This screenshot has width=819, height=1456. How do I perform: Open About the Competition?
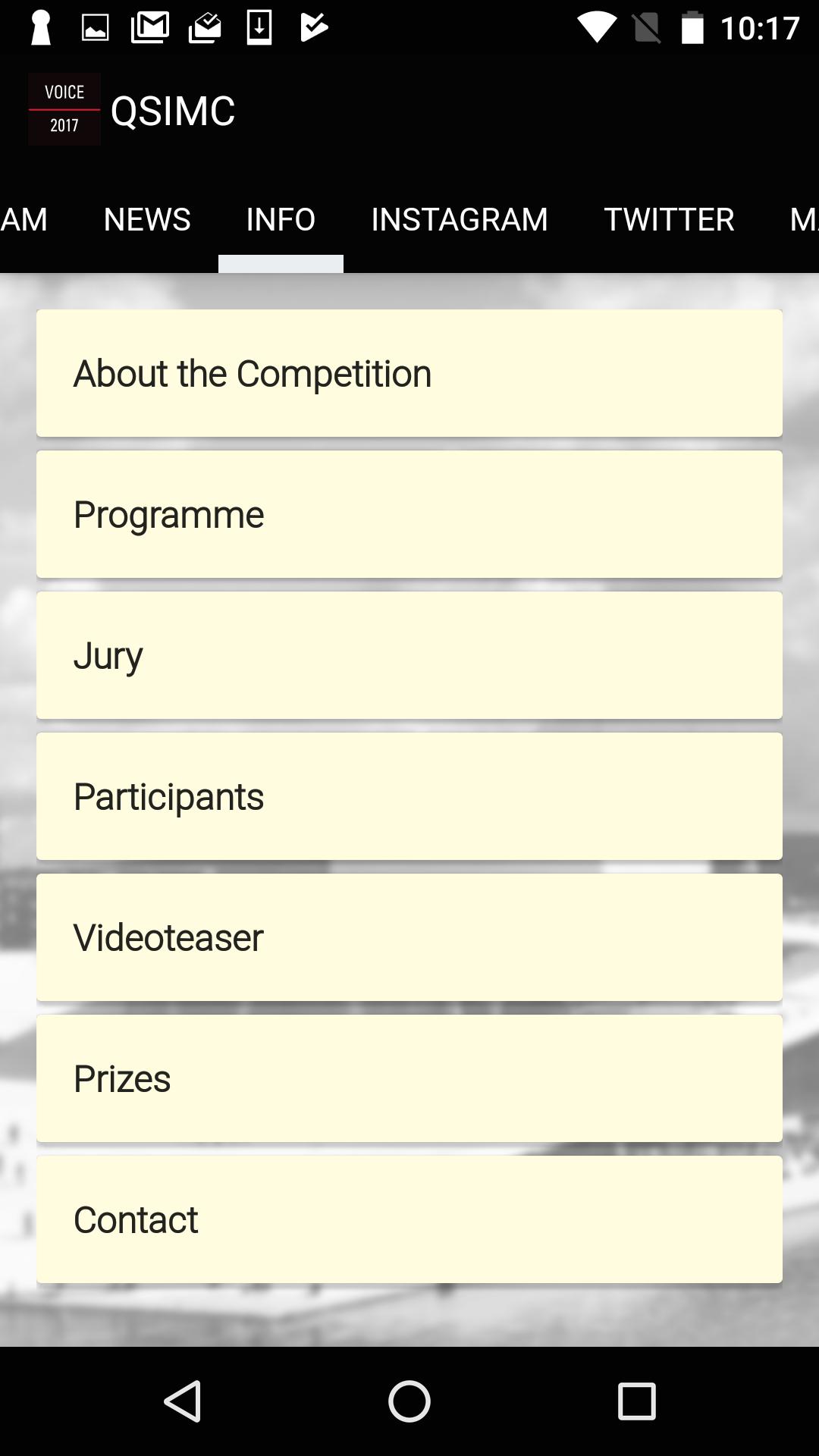409,373
